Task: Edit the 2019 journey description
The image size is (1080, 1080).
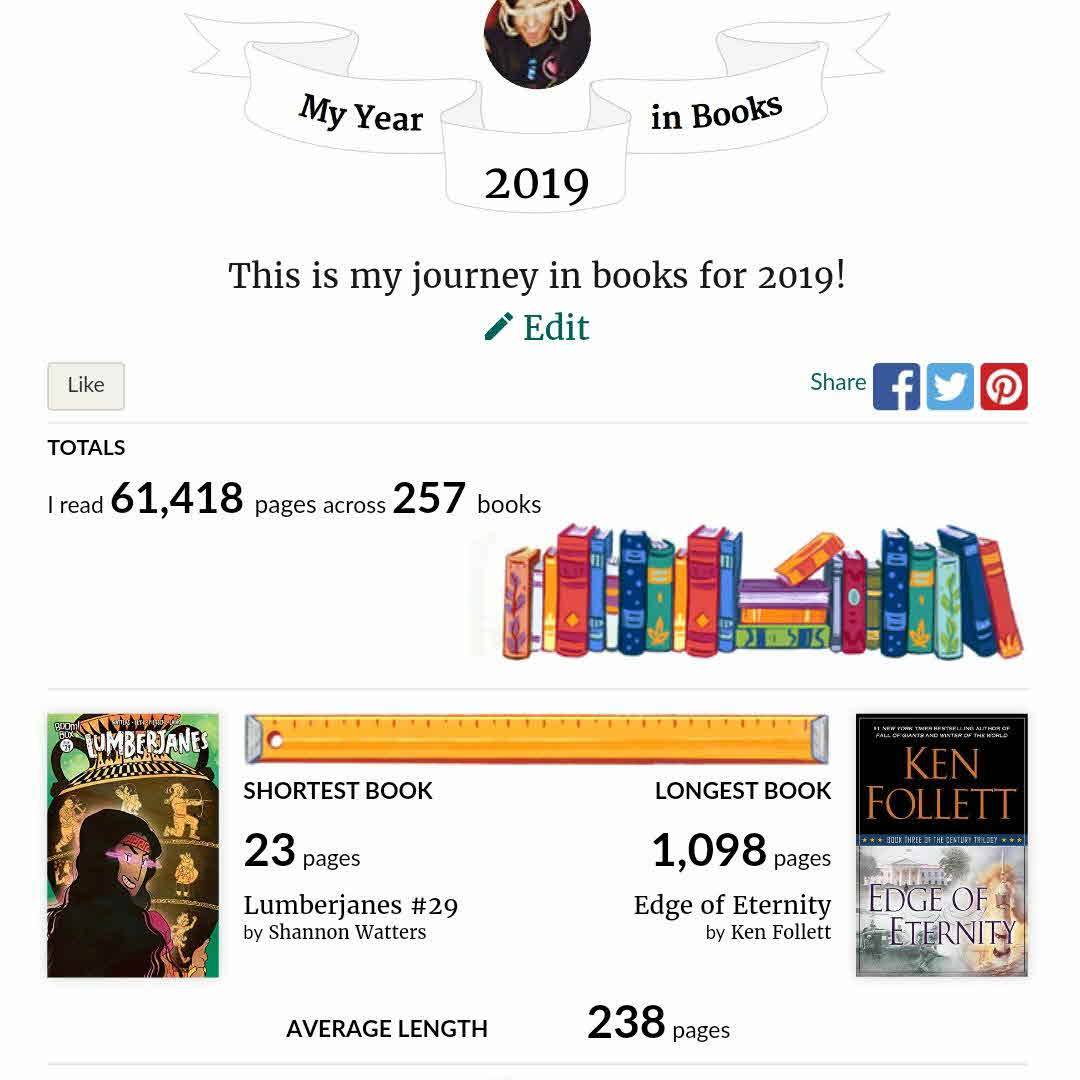Action: point(538,328)
